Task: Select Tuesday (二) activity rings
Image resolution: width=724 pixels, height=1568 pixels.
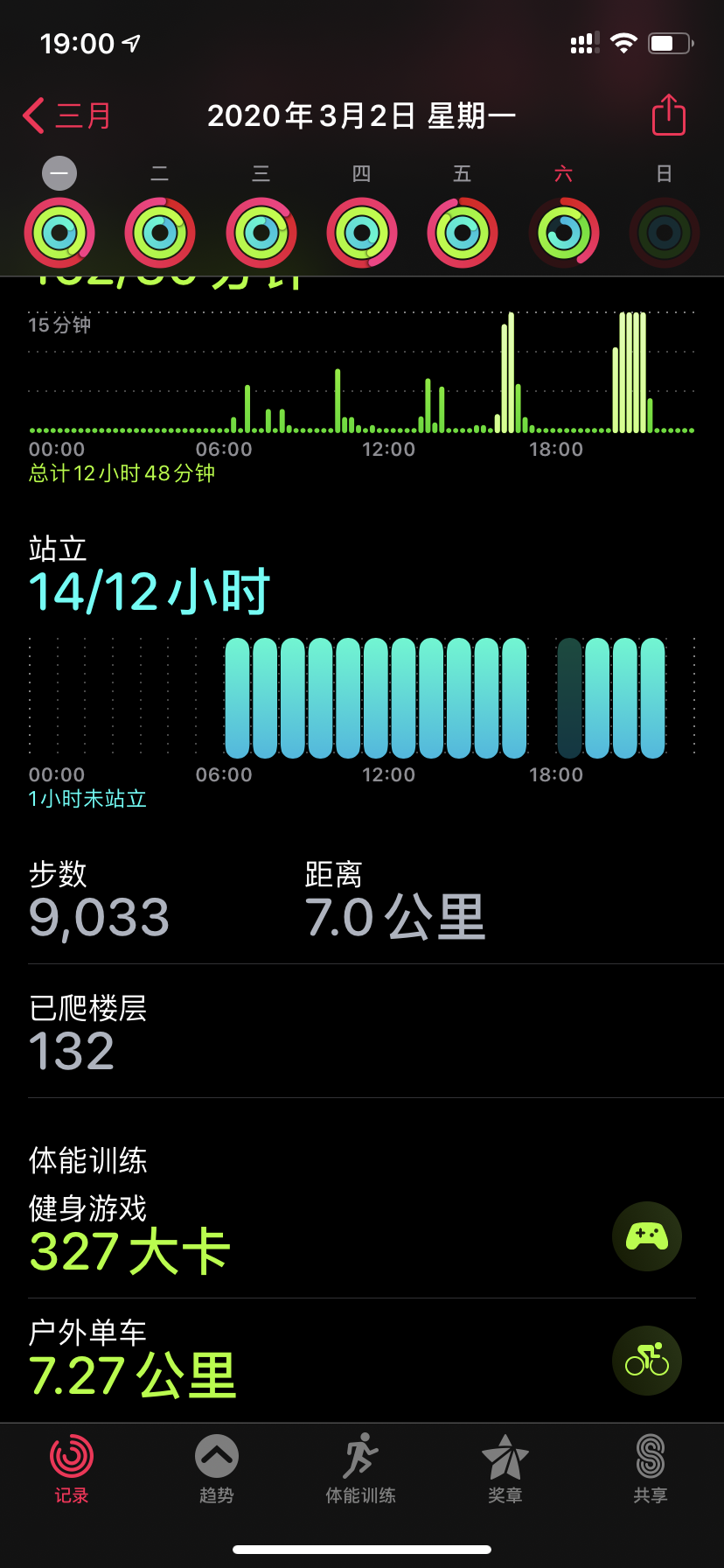Action: (x=160, y=232)
